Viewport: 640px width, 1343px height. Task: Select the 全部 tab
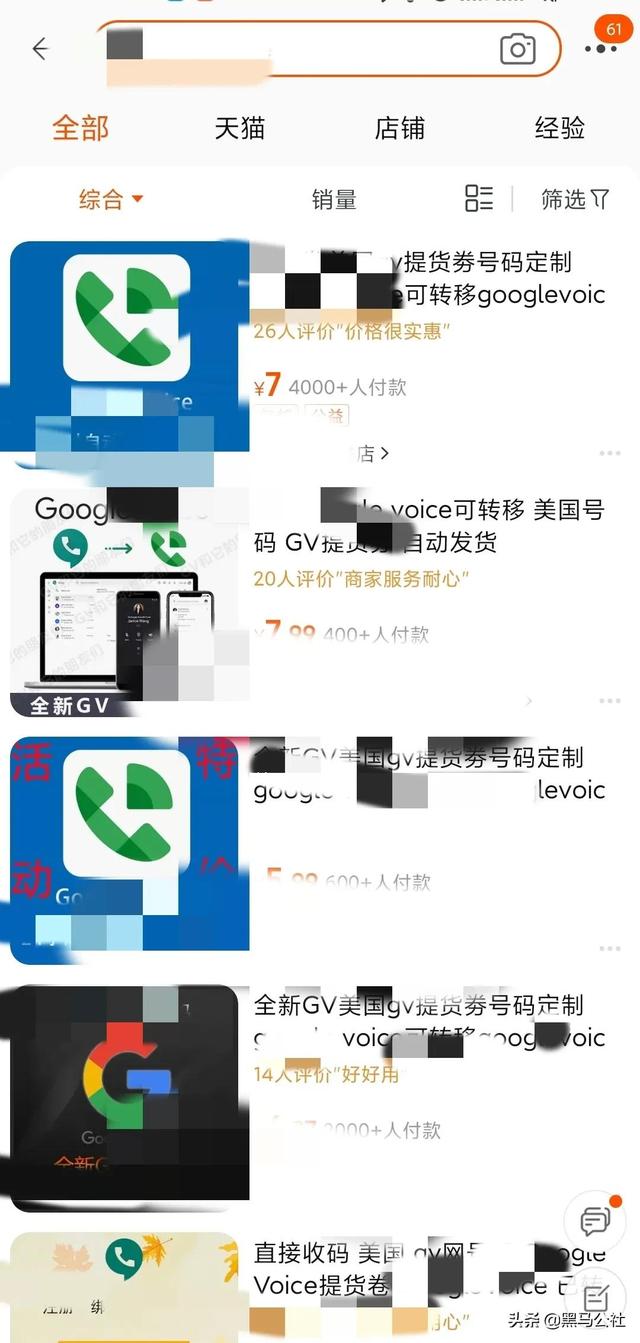click(80, 128)
